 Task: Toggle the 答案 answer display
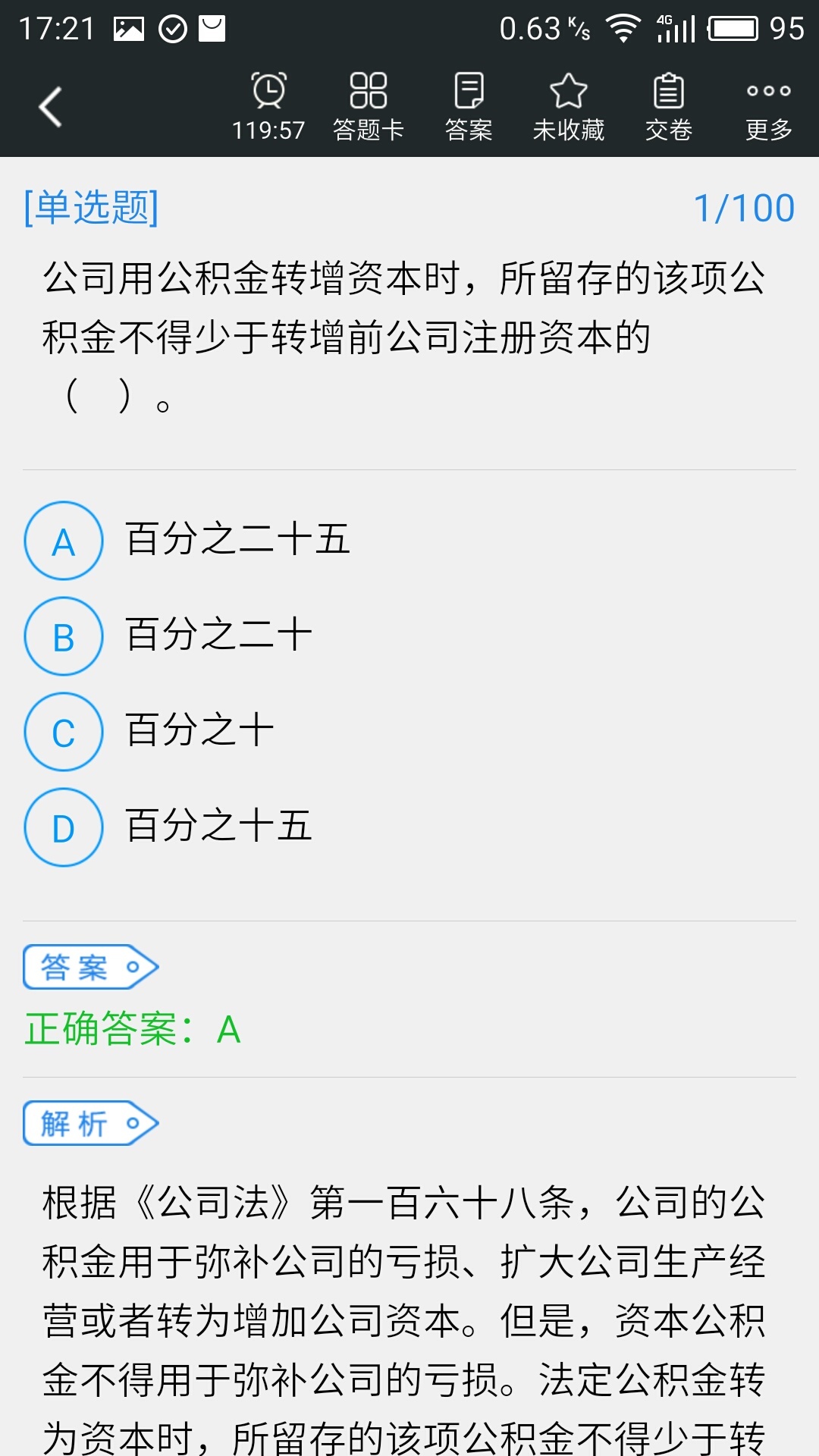point(469,107)
